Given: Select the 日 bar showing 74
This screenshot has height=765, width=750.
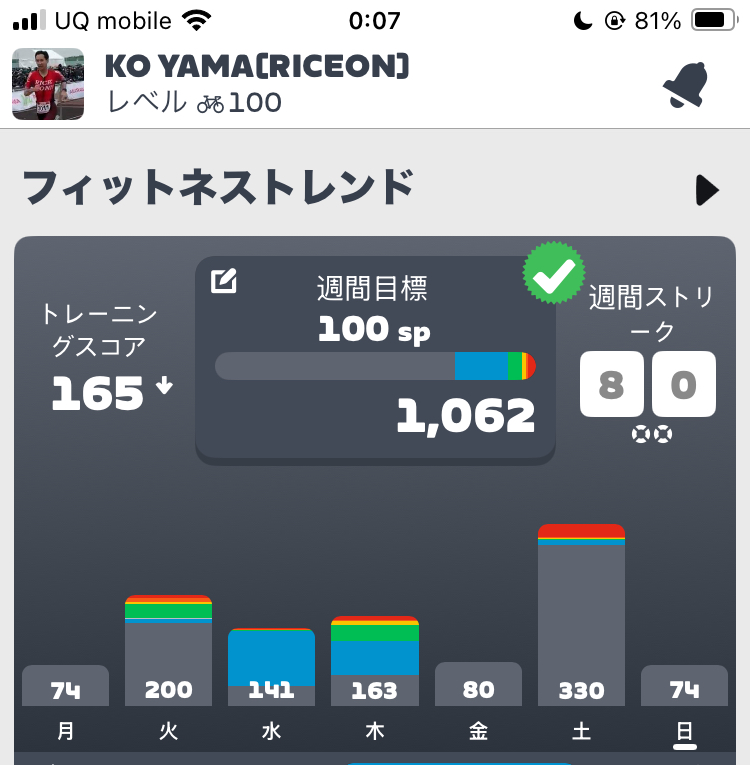Looking at the screenshot, I should point(684,686).
